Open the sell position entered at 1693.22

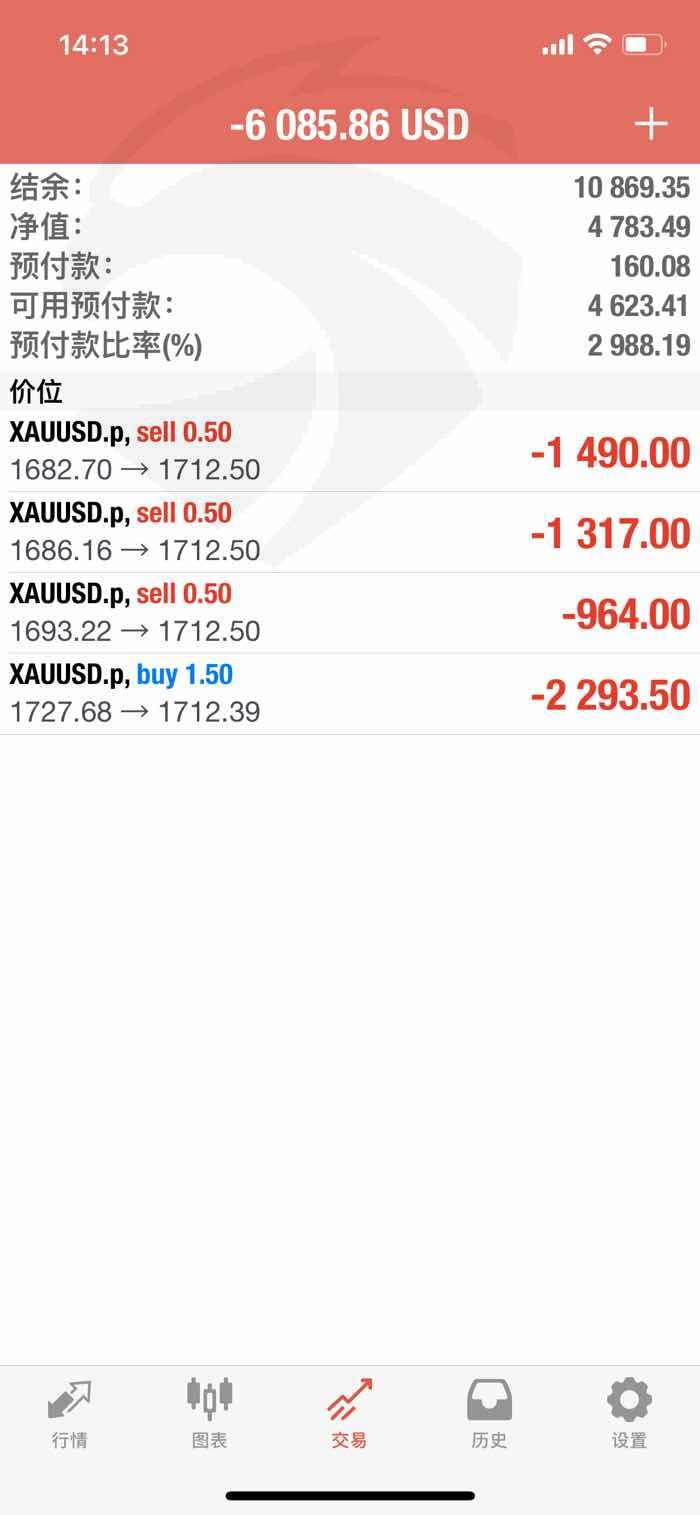[x=350, y=613]
